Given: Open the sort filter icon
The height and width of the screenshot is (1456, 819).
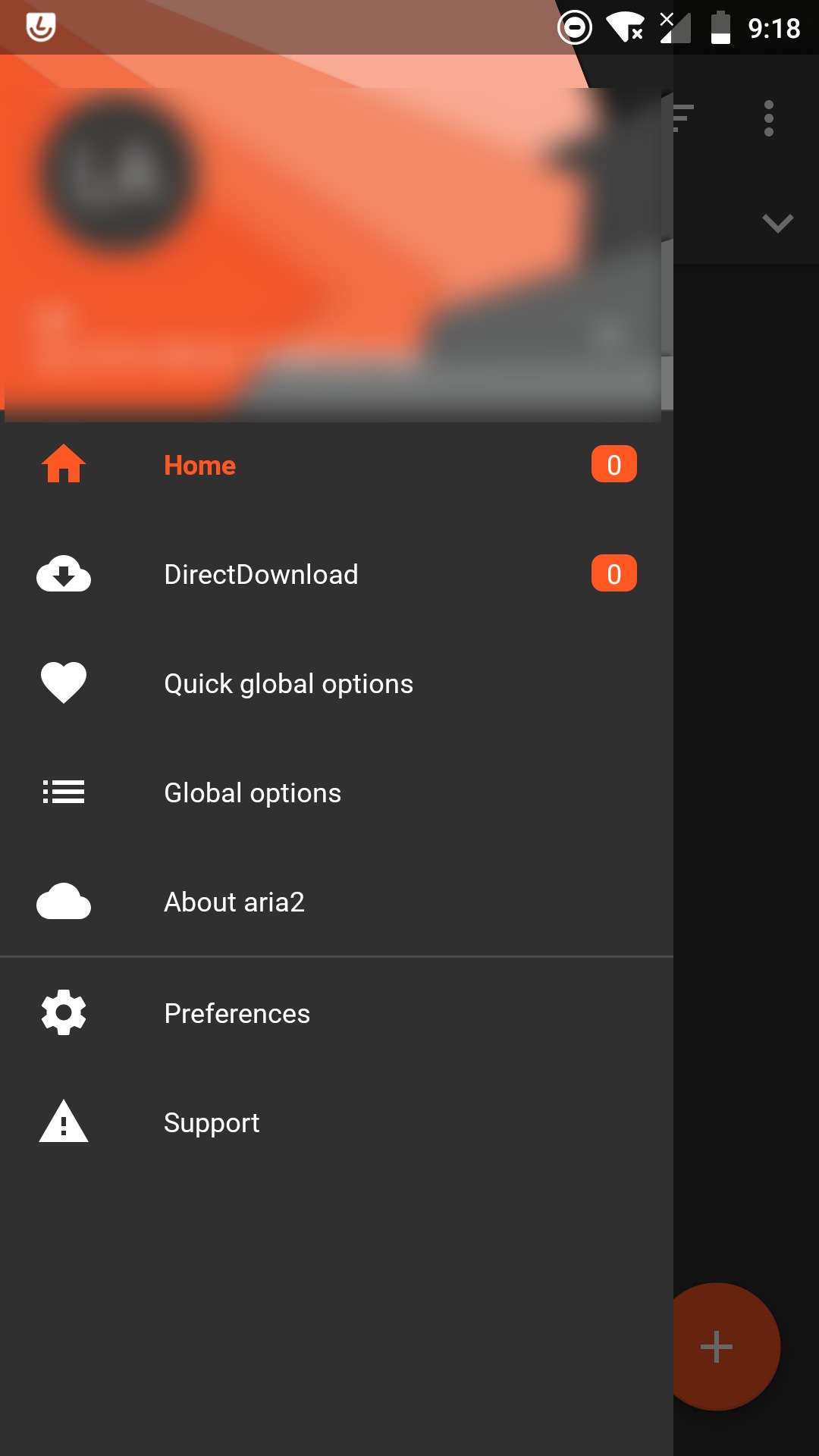Looking at the screenshot, I should click(x=683, y=118).
